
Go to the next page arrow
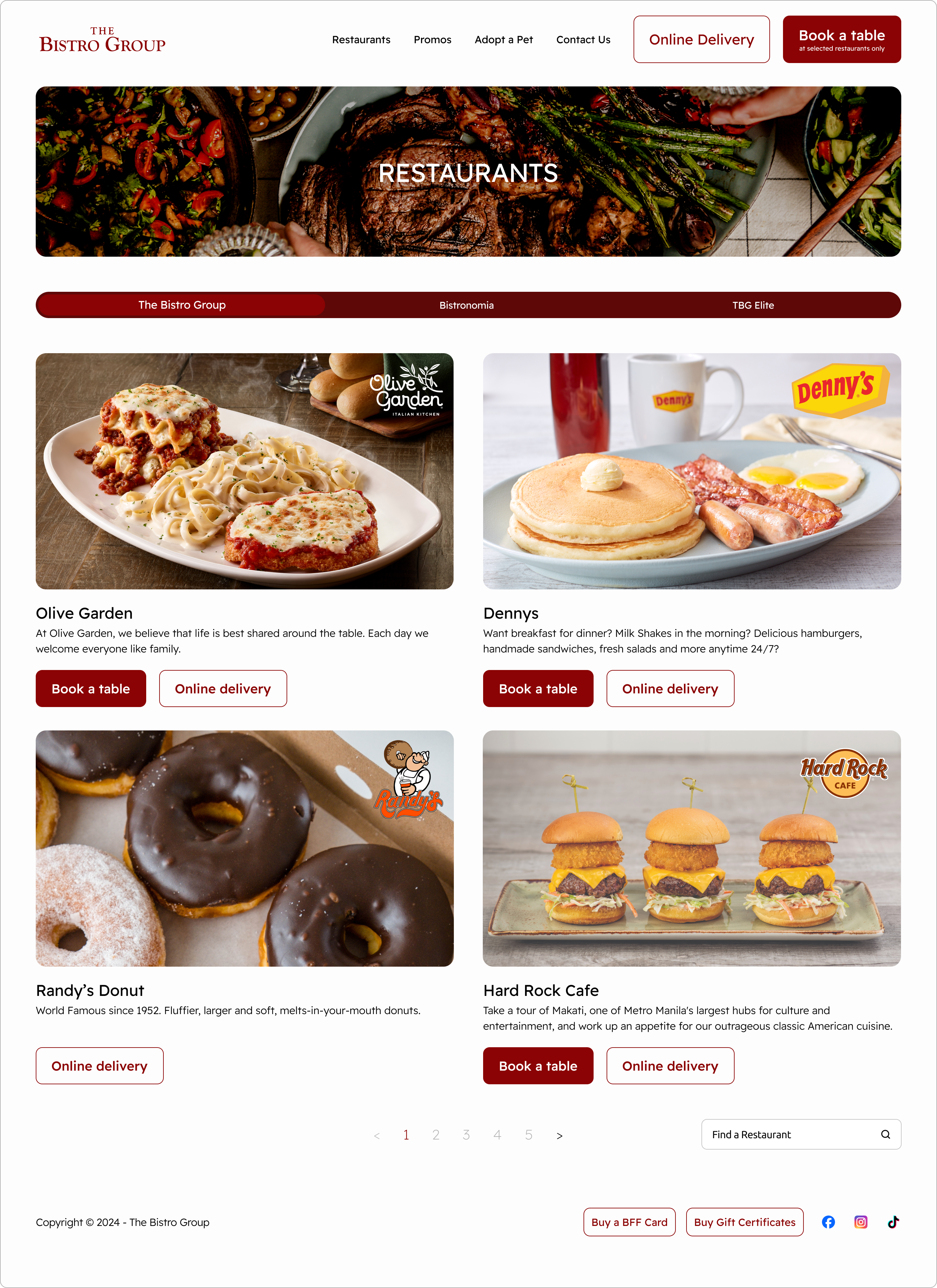(x=559, y=1136)
